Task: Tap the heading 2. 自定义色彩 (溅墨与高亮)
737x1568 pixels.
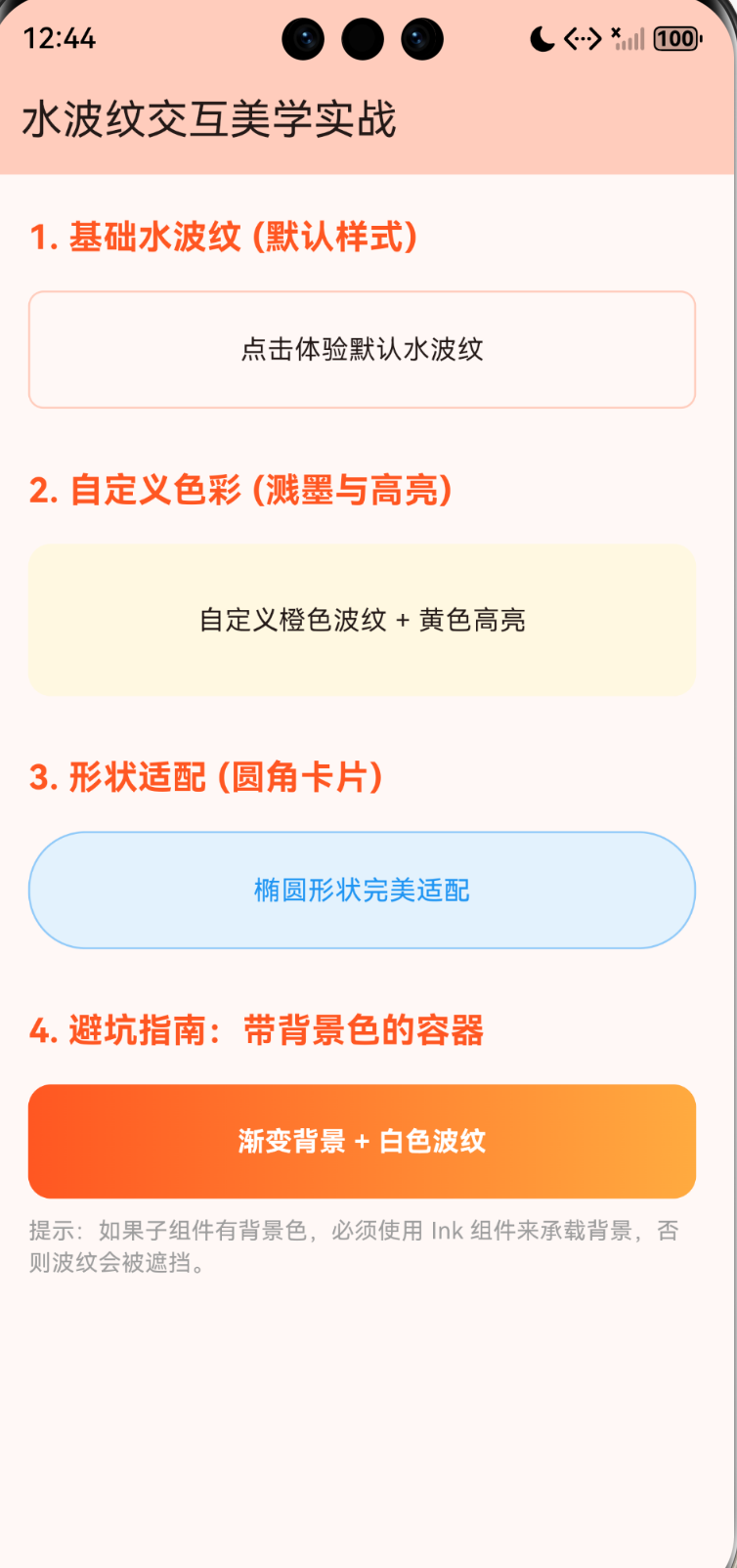Action: tap(240, 492)
